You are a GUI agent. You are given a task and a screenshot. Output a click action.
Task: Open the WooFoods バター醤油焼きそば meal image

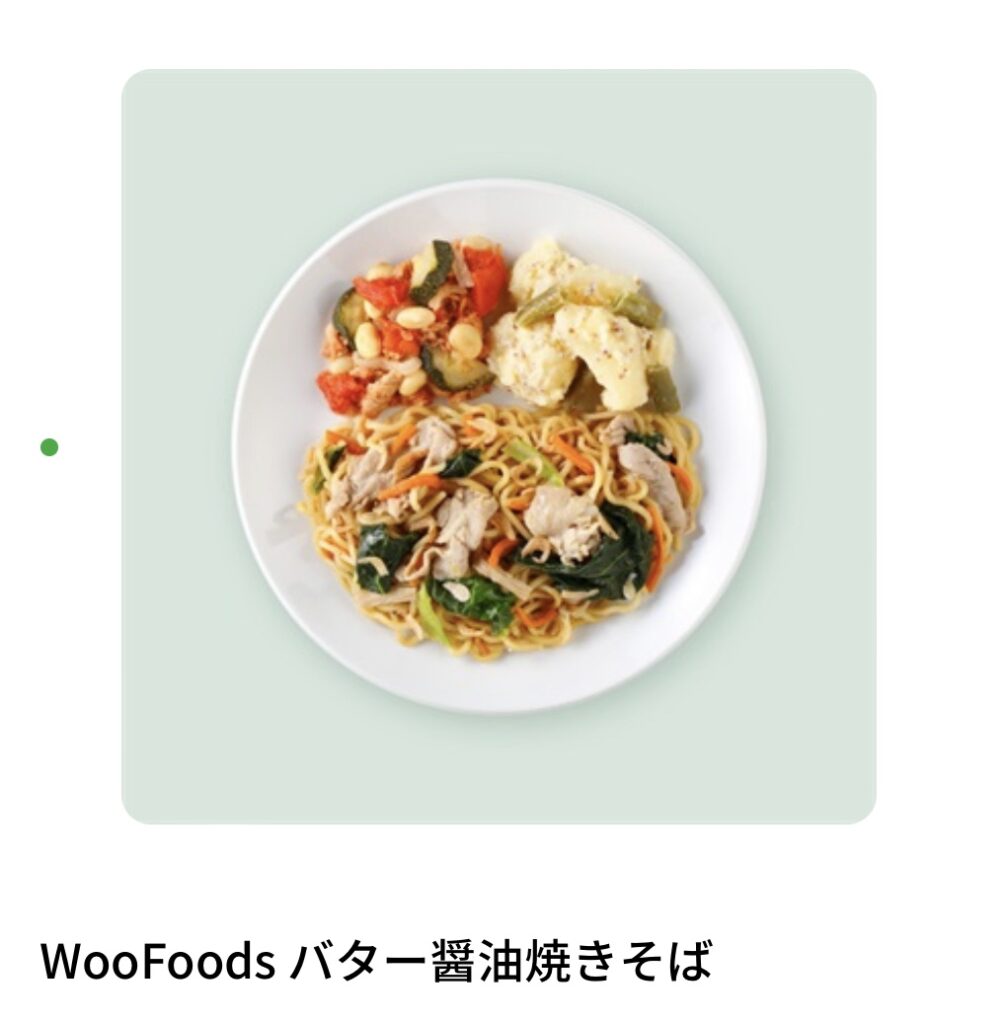click(x=498, y=446)
